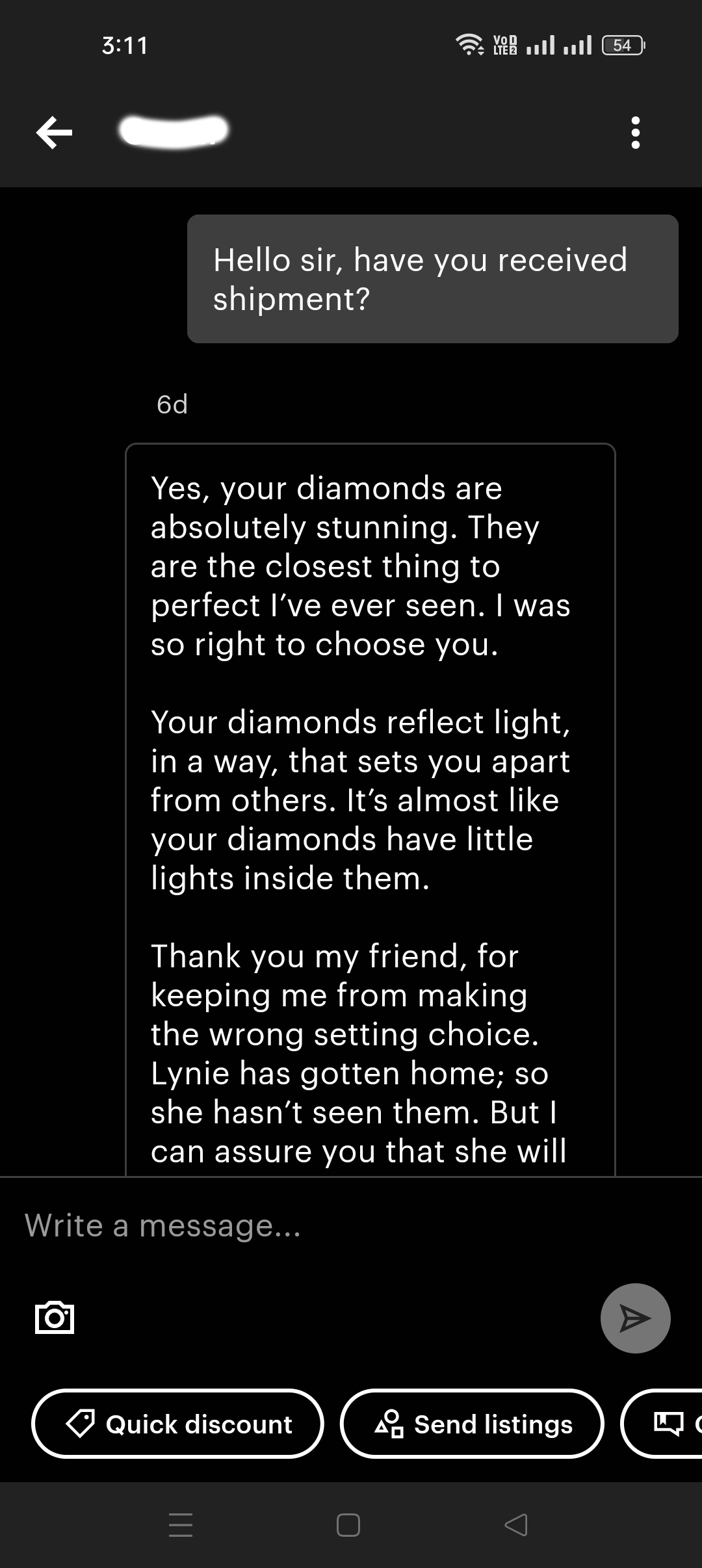Offer a Quick discount
This screenshot has height=1568, width=702.
(177, 1424)
